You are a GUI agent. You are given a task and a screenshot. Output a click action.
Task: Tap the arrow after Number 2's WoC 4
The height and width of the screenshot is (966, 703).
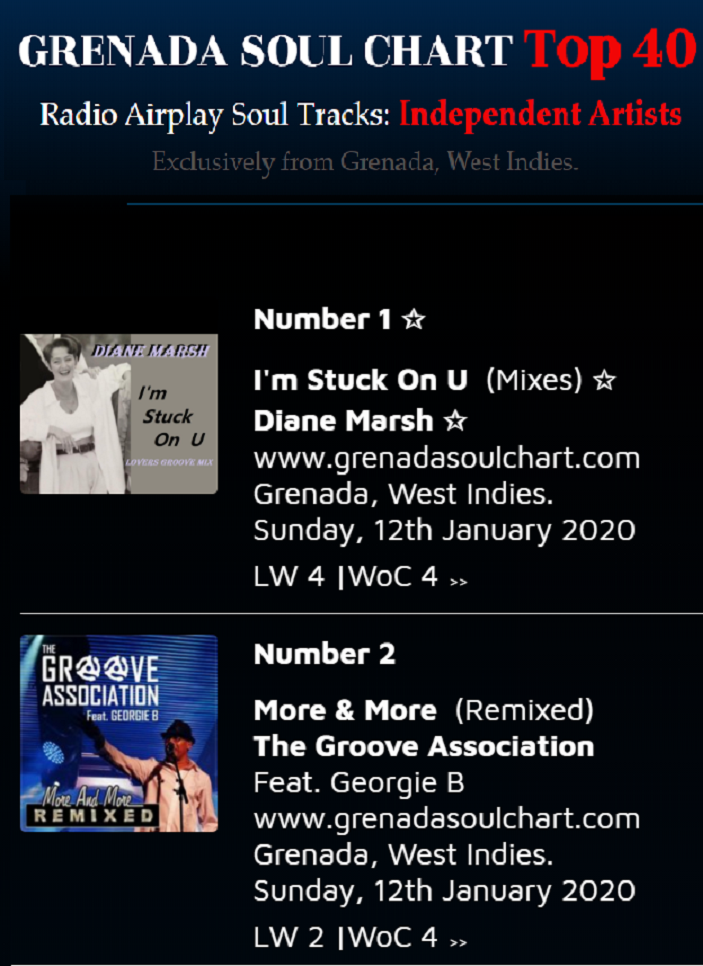click(x=458, y=941)
